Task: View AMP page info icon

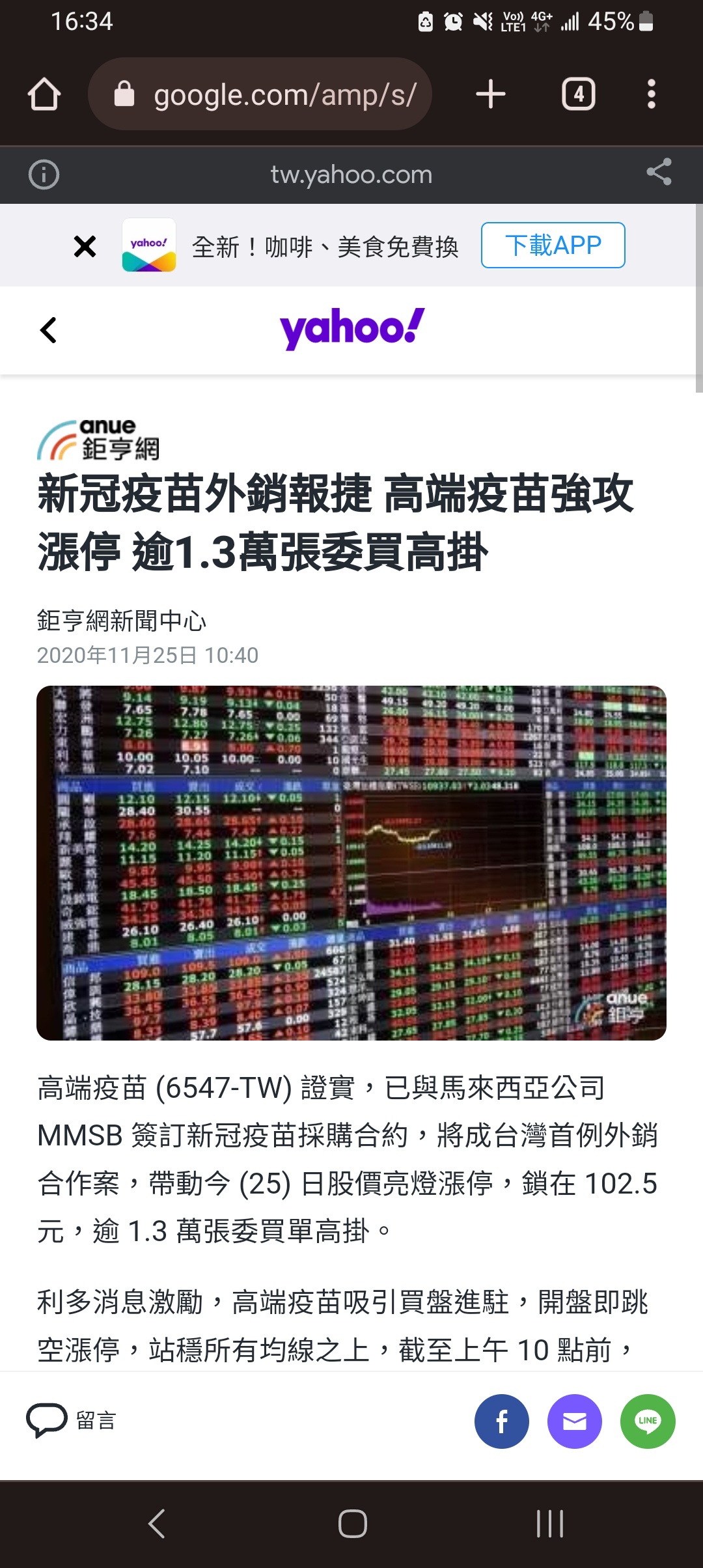Action: (44, 175)
